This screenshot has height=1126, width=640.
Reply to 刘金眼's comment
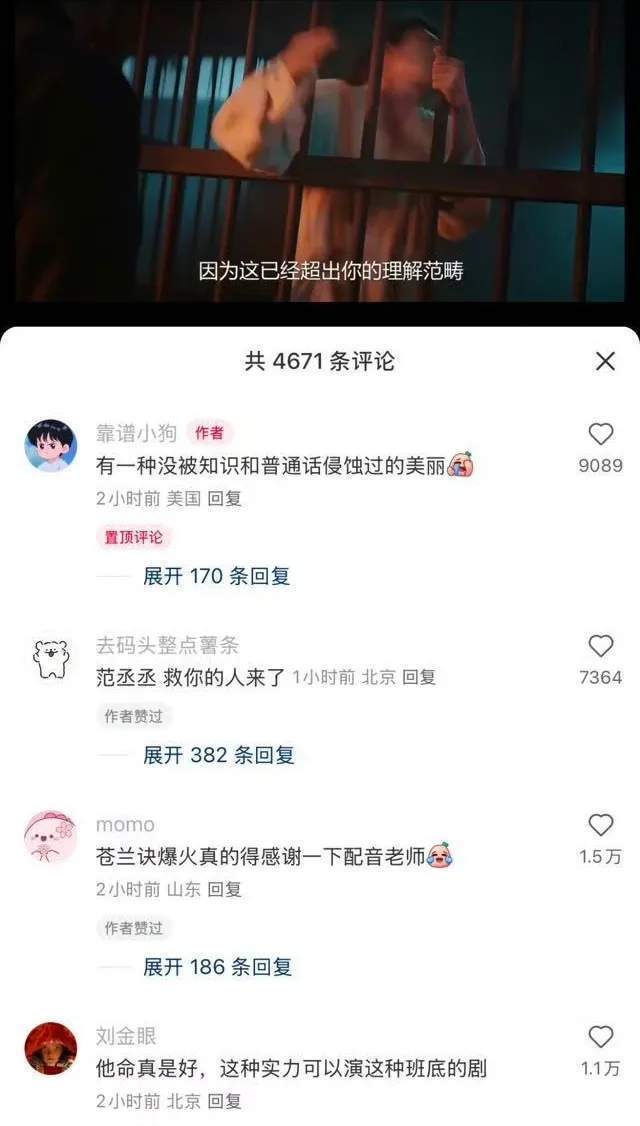(x=224, y=1101)
